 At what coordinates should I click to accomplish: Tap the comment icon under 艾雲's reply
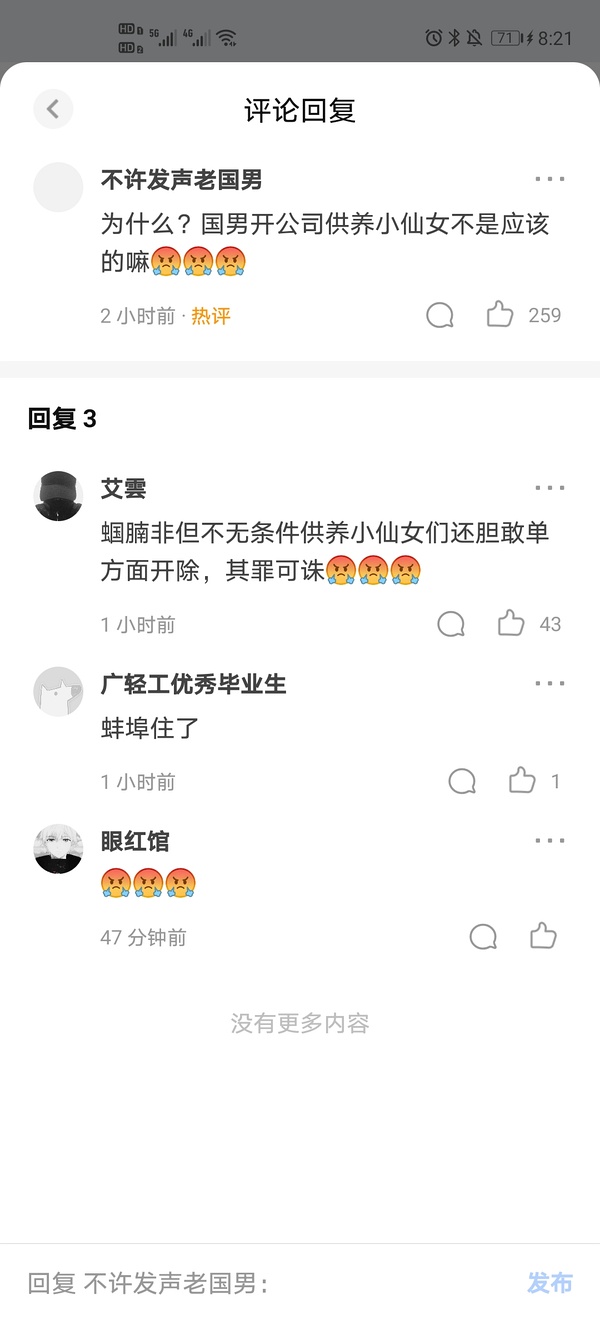point(451,624)
